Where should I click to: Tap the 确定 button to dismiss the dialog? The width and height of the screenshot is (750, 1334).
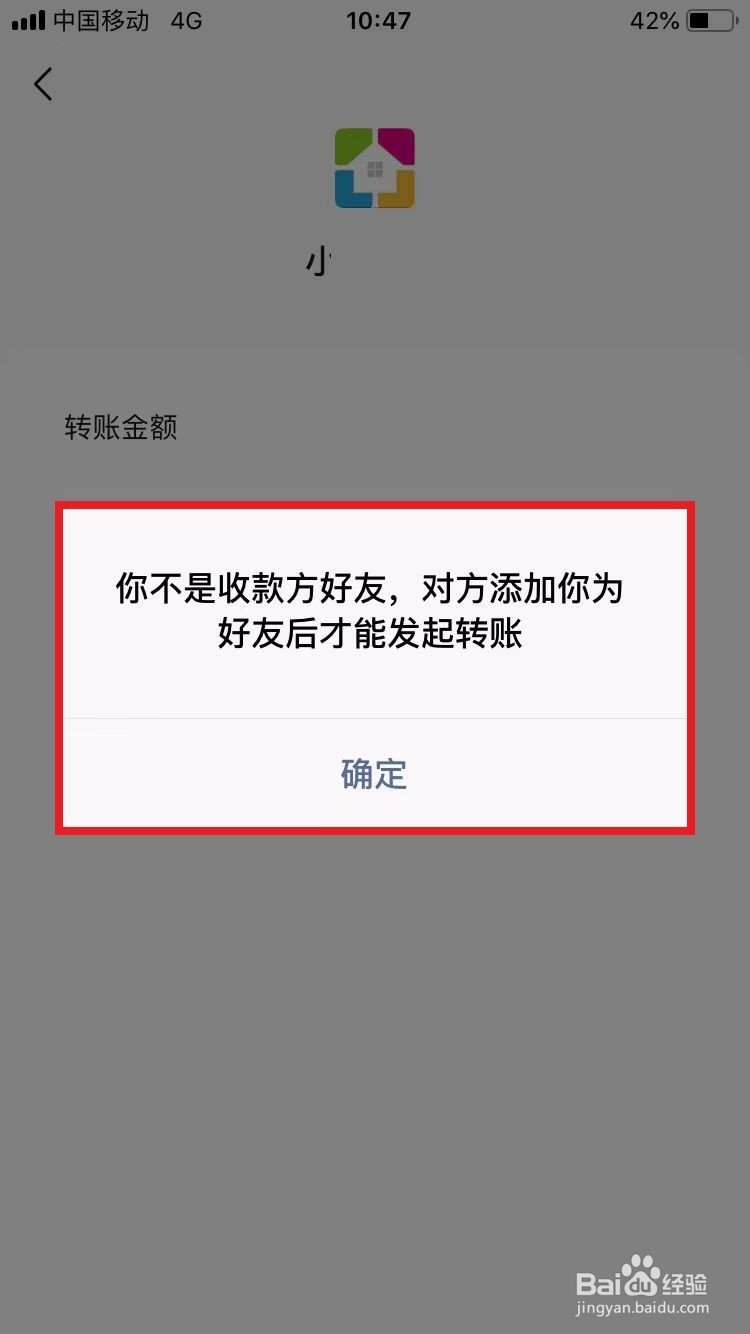(x=374, y=774)
